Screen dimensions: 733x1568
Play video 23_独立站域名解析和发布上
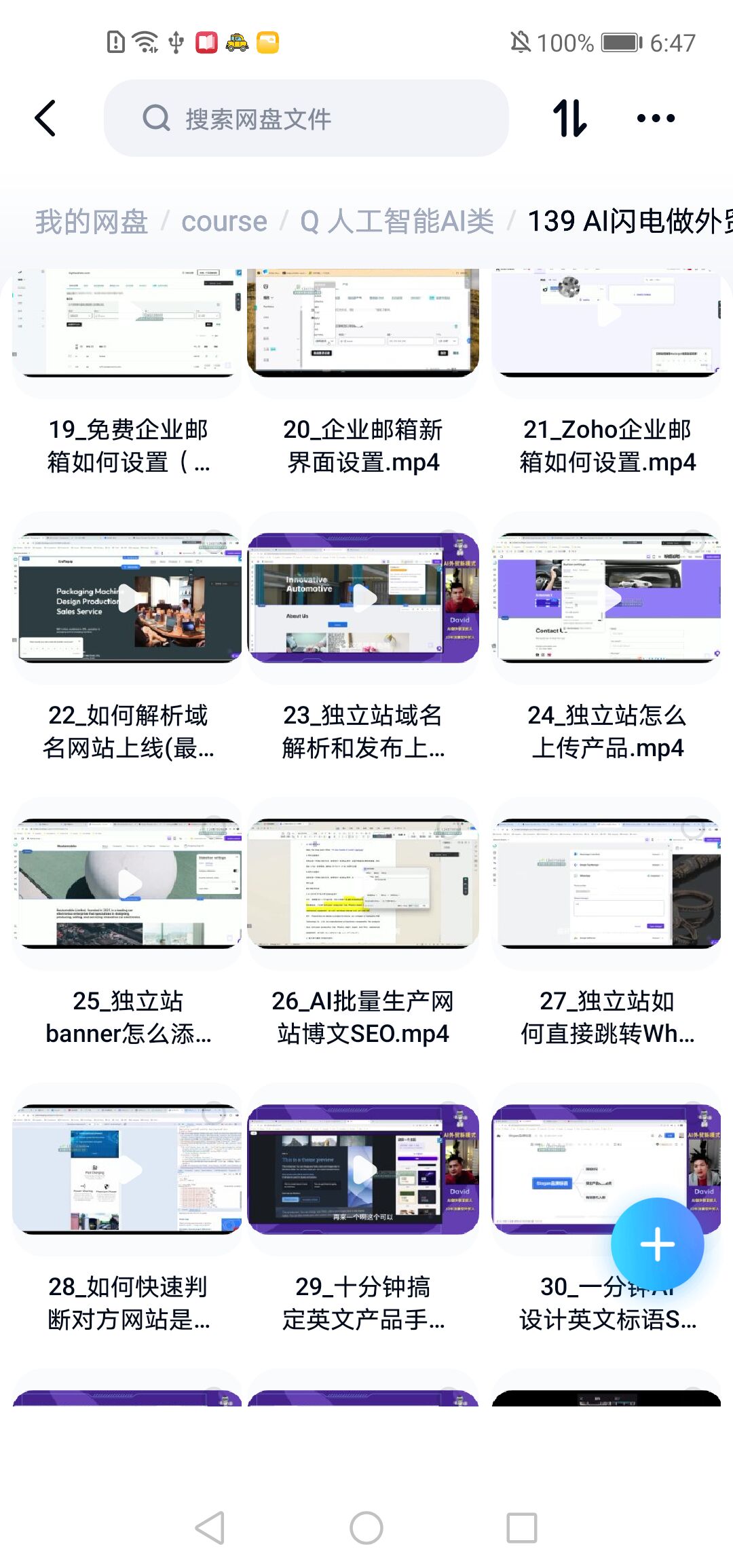pos(363,599)
